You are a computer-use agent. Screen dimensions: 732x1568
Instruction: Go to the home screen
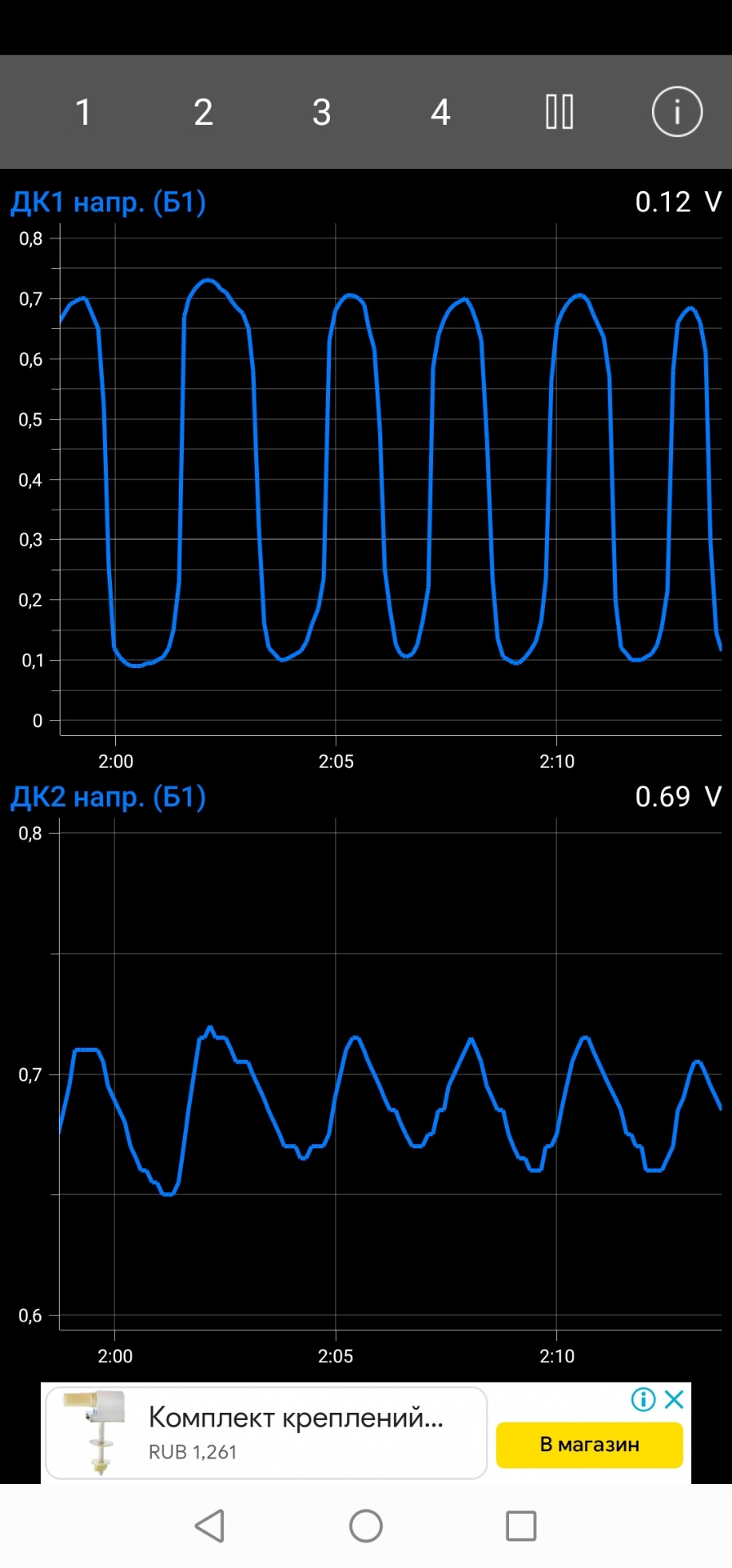(x=366, y=1526)
